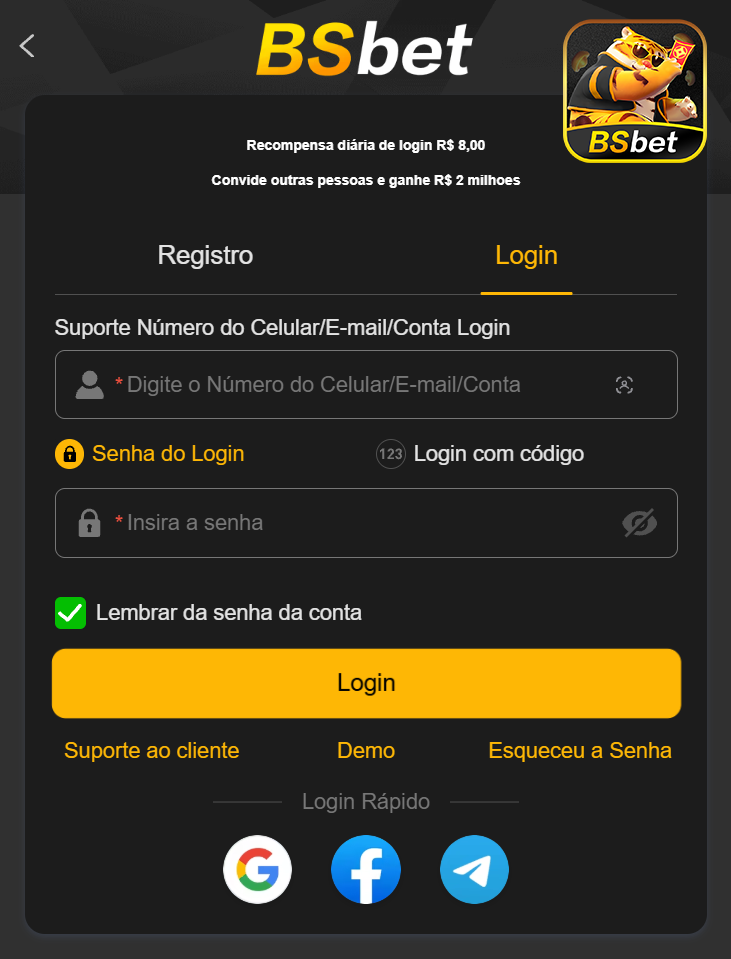This screenshot has height=959, width=731.
Task: Toggle password visibility with the eye icon
Action: tap(639, 522)
